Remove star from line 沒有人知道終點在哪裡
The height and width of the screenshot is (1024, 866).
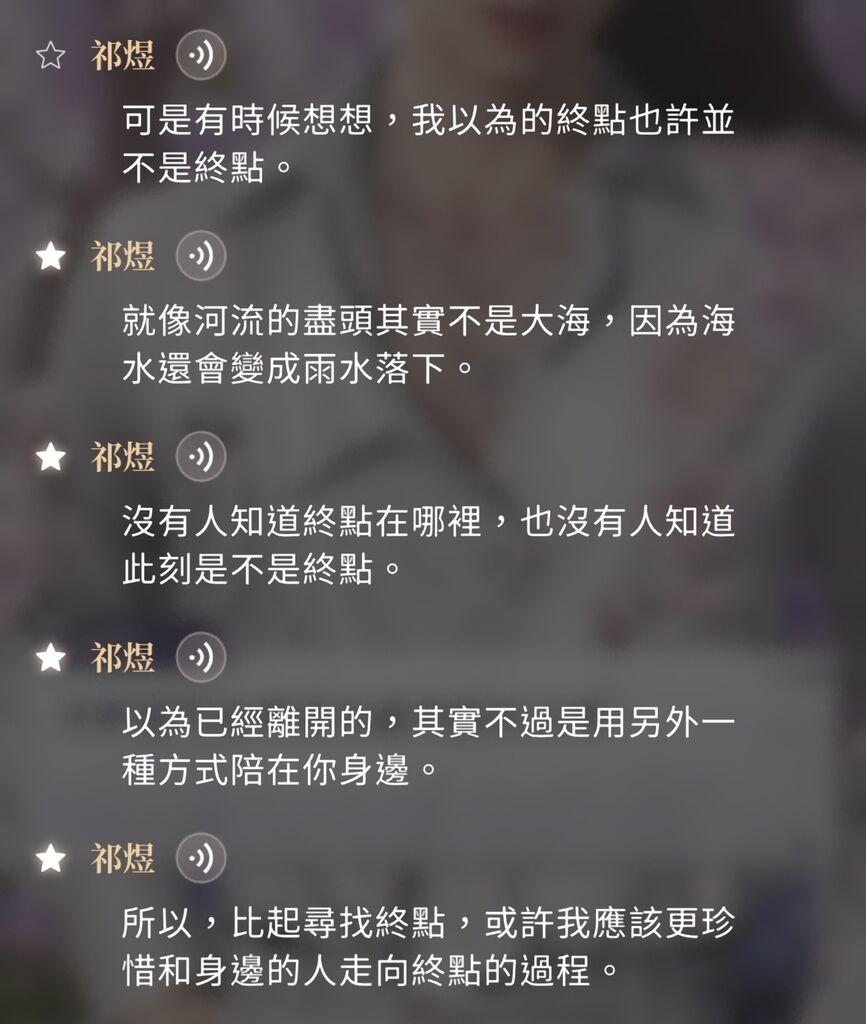click(x=50, y=458)
